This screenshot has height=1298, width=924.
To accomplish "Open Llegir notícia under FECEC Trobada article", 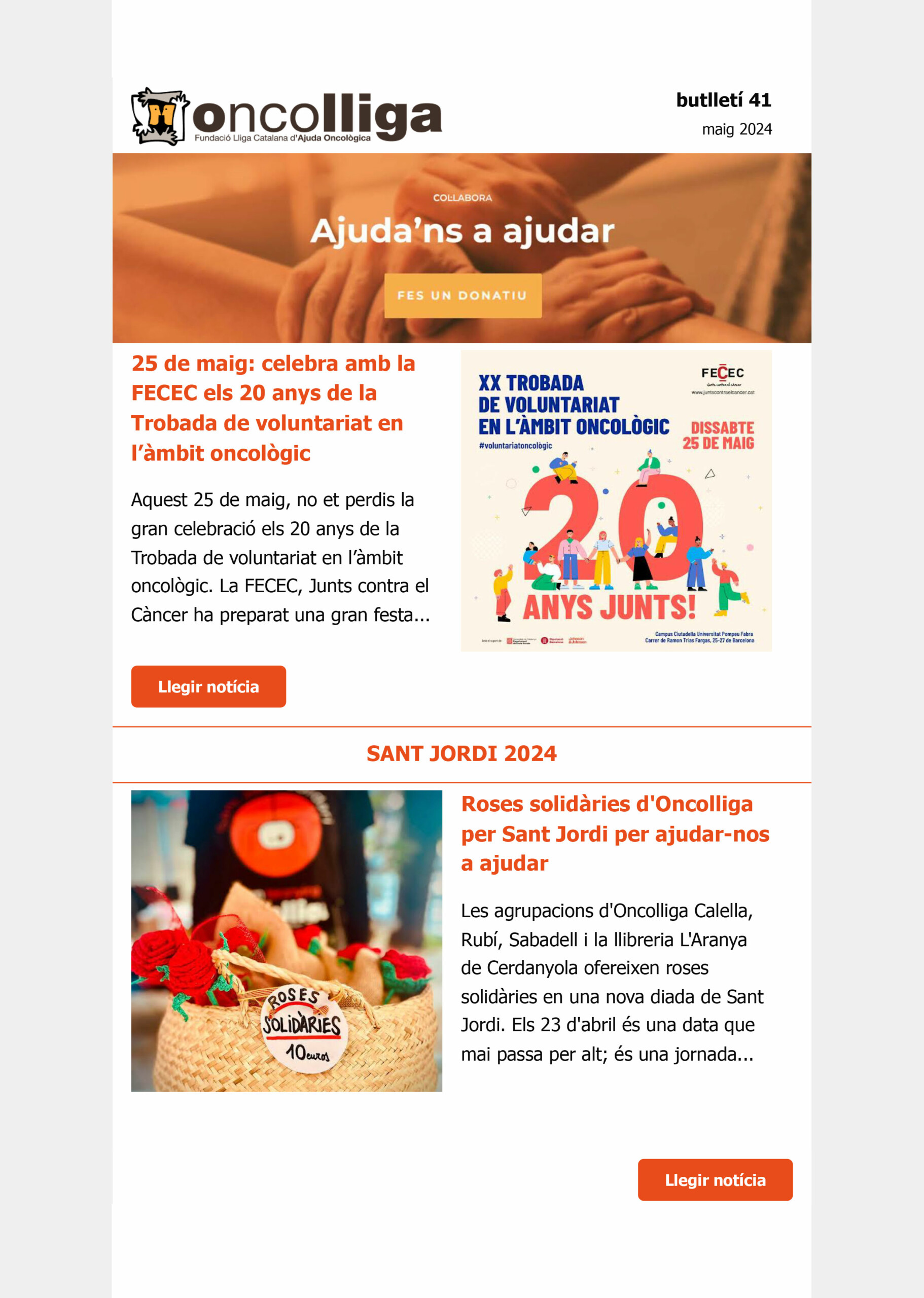I will tap(208, 686).
